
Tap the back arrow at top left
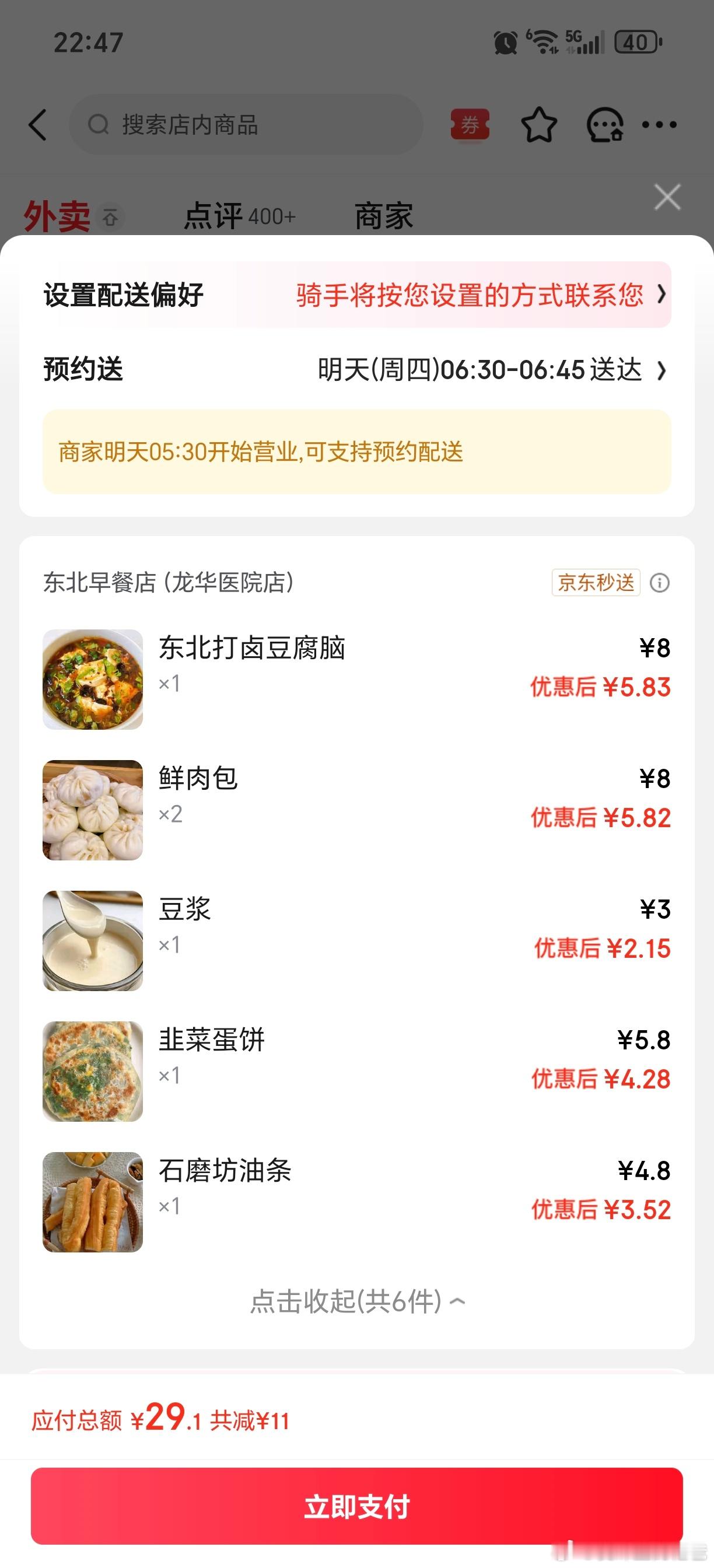pos(38,124)
